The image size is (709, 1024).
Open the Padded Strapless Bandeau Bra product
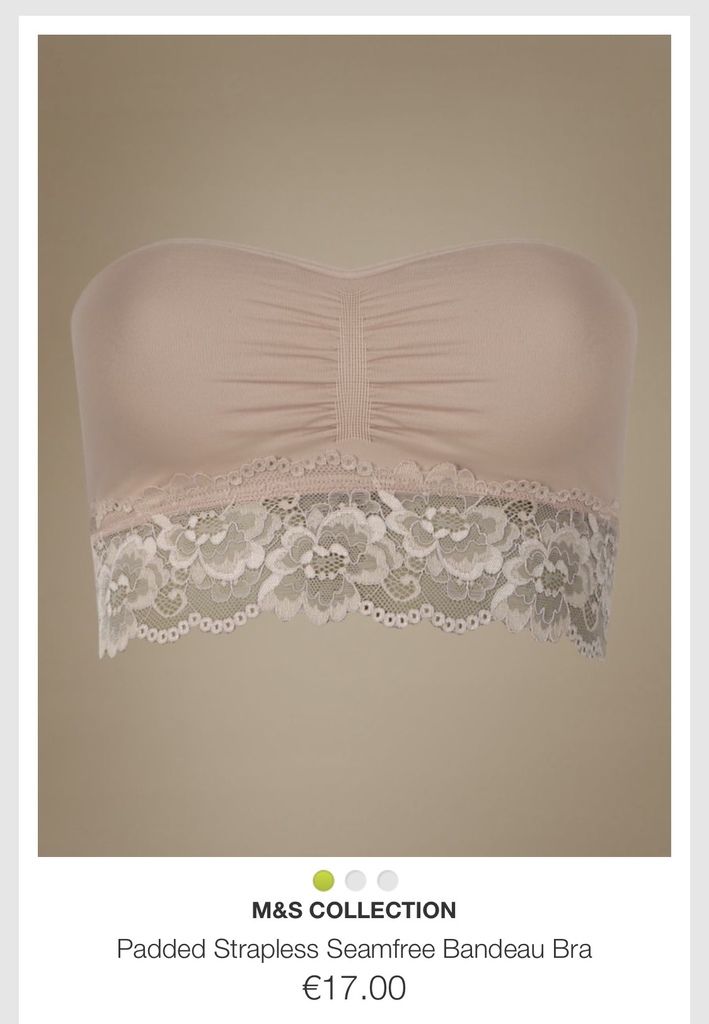point(354,948)
